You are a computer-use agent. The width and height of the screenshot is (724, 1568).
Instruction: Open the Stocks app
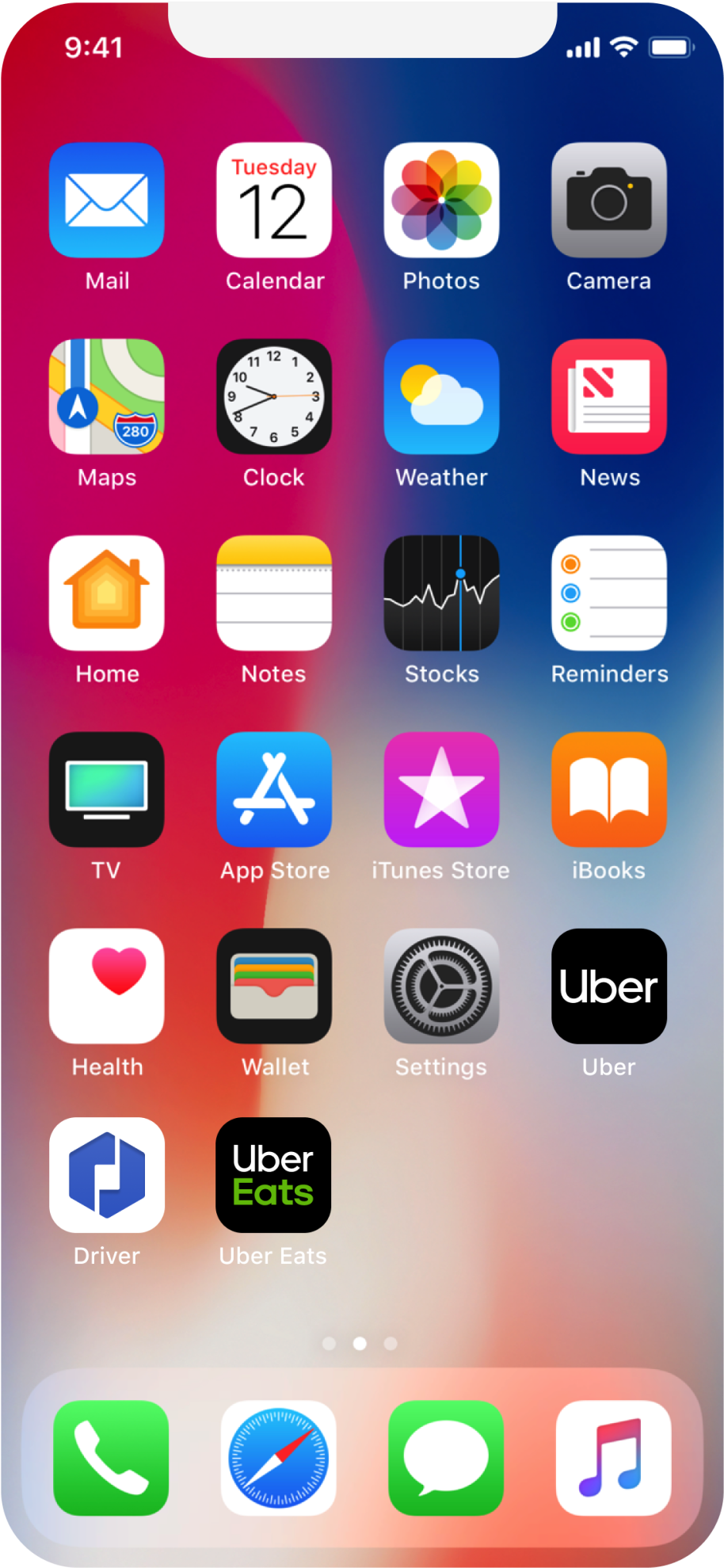[x=441, y=593]
